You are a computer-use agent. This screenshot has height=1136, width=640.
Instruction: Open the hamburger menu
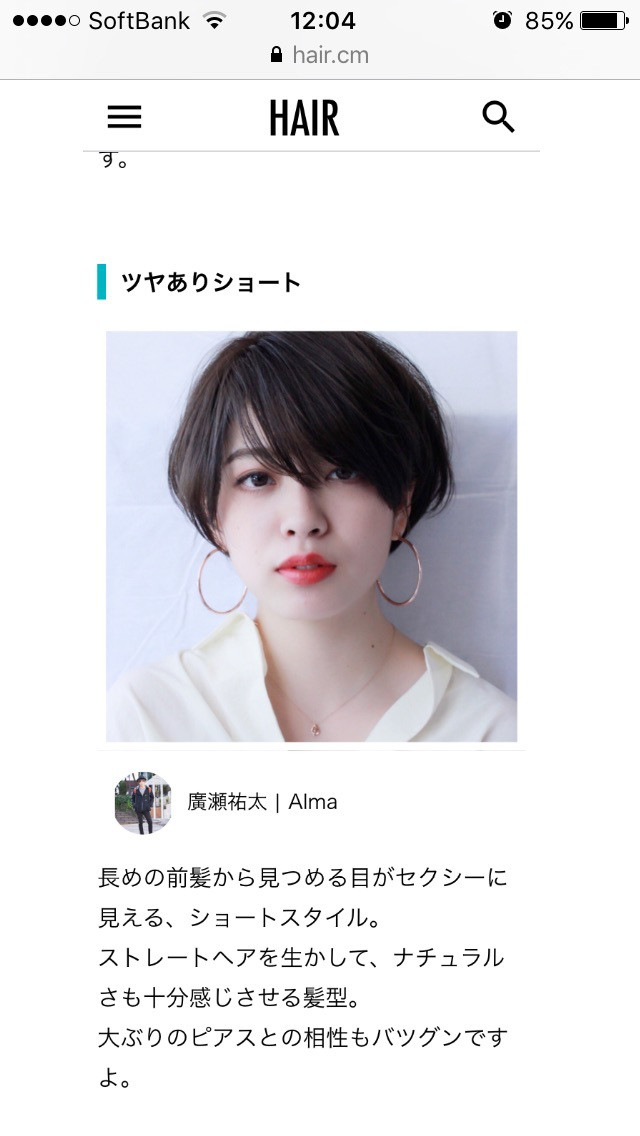[x=124, y=118]
